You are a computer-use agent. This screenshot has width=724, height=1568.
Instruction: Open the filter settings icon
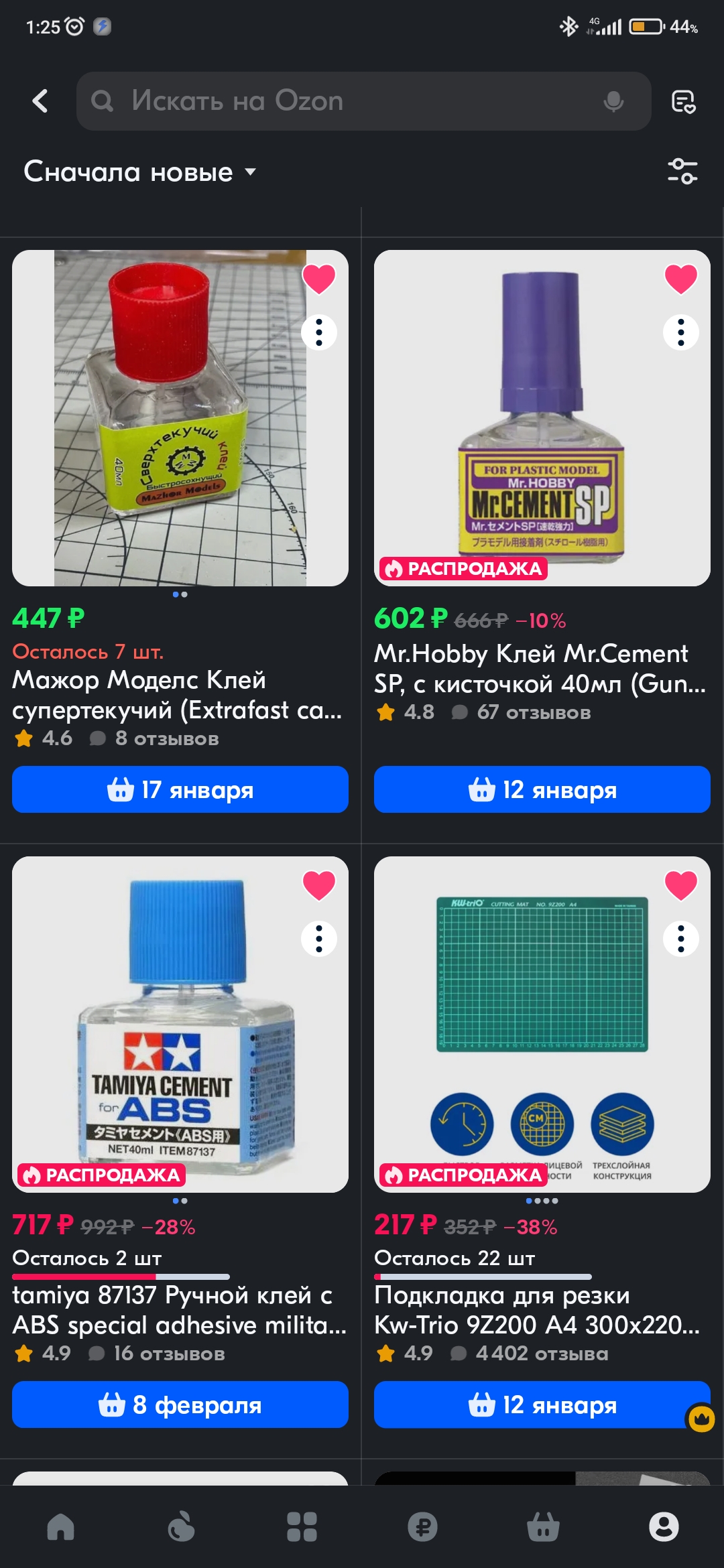(x=682, y=172)
